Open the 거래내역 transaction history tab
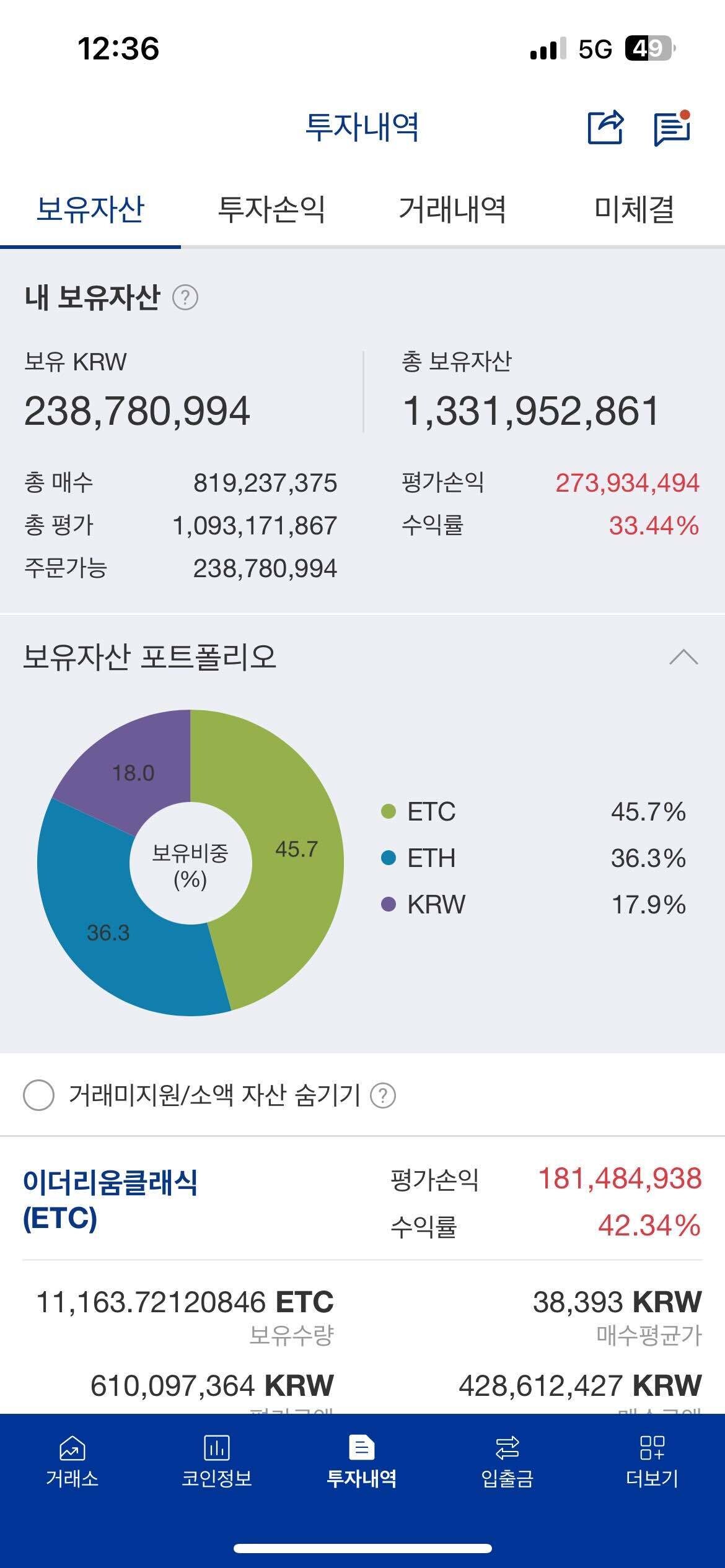This screenshot has height=1568, width=725. pyautogui.click(x=452, y=211)
